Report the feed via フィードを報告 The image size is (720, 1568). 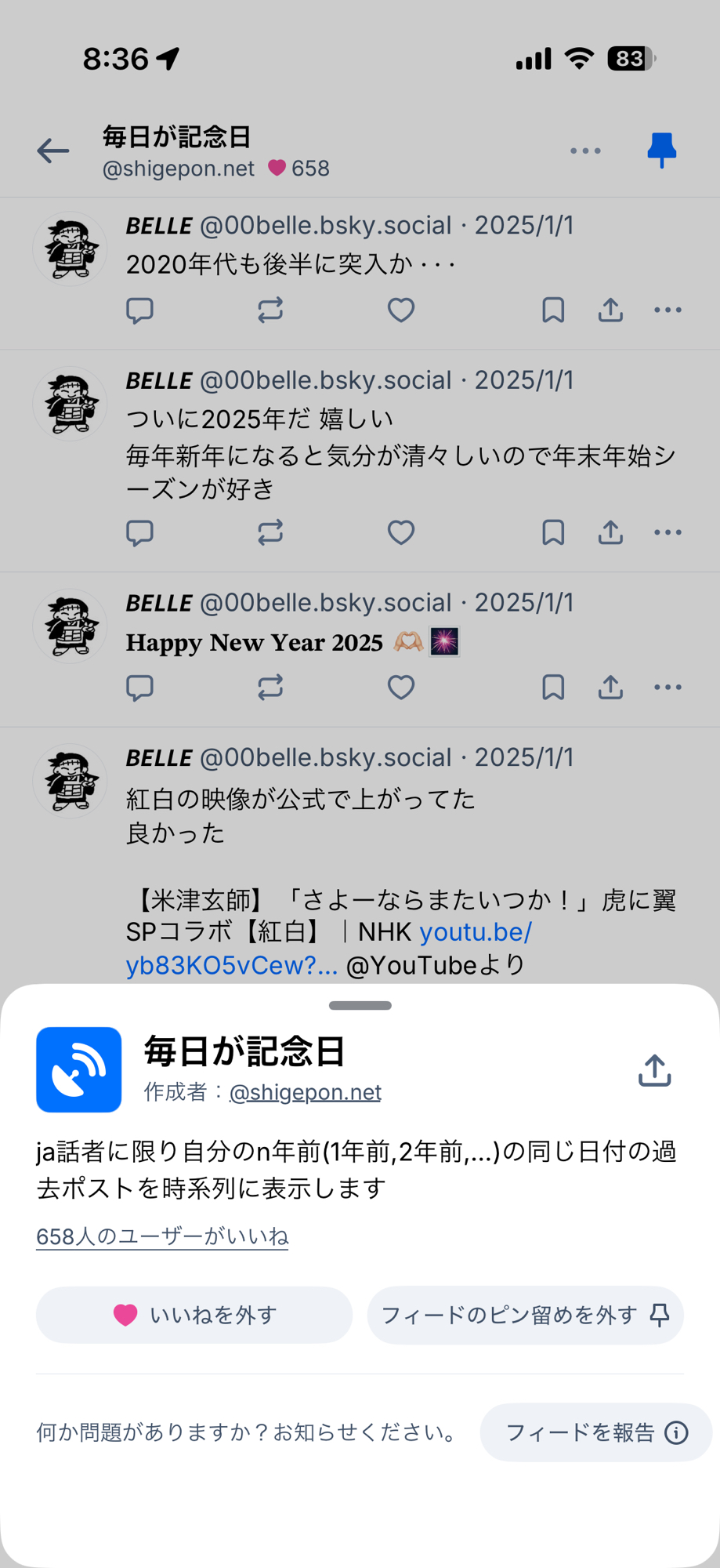click(x=595, y=1432)
